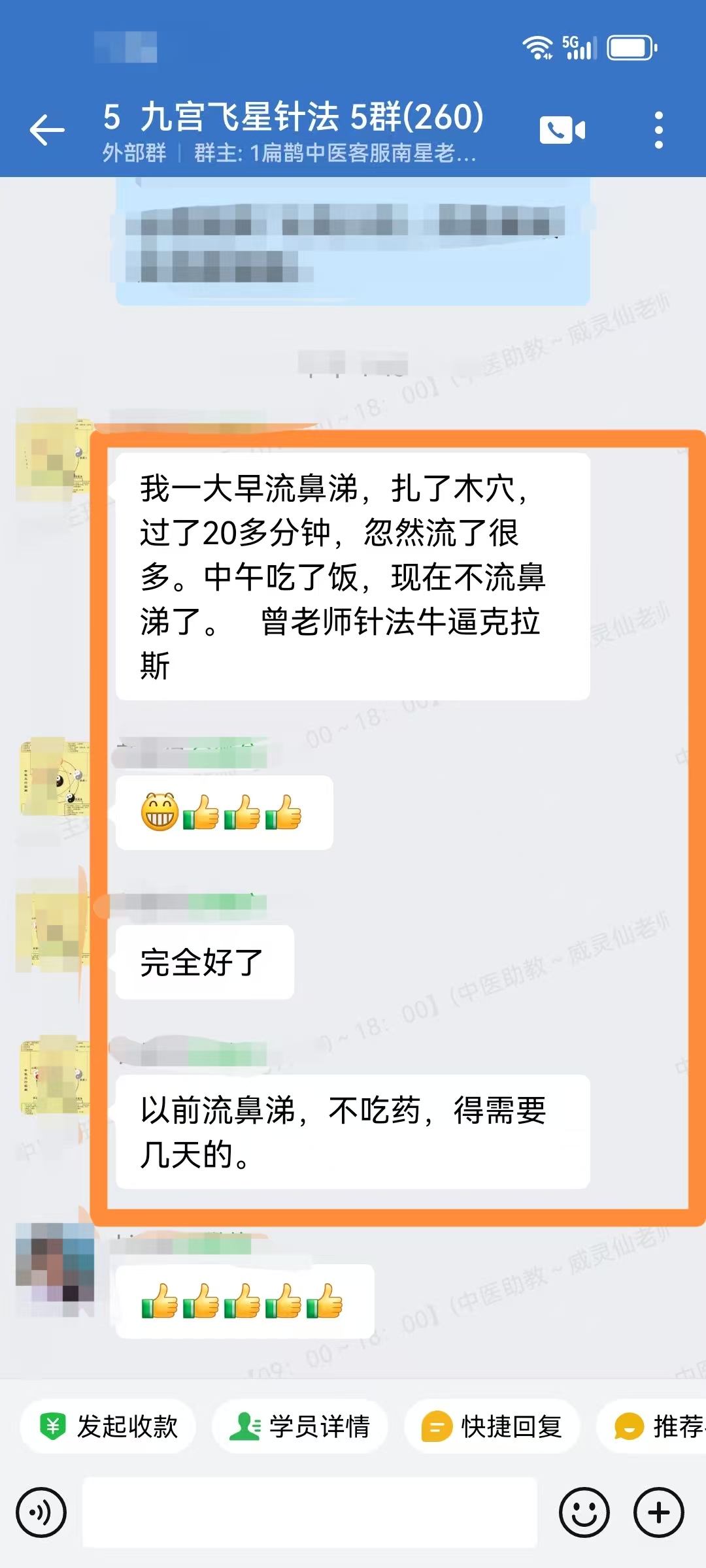Open the three-dot overflow menu
The image size is (706, 1568).
(x=658, y=130)
